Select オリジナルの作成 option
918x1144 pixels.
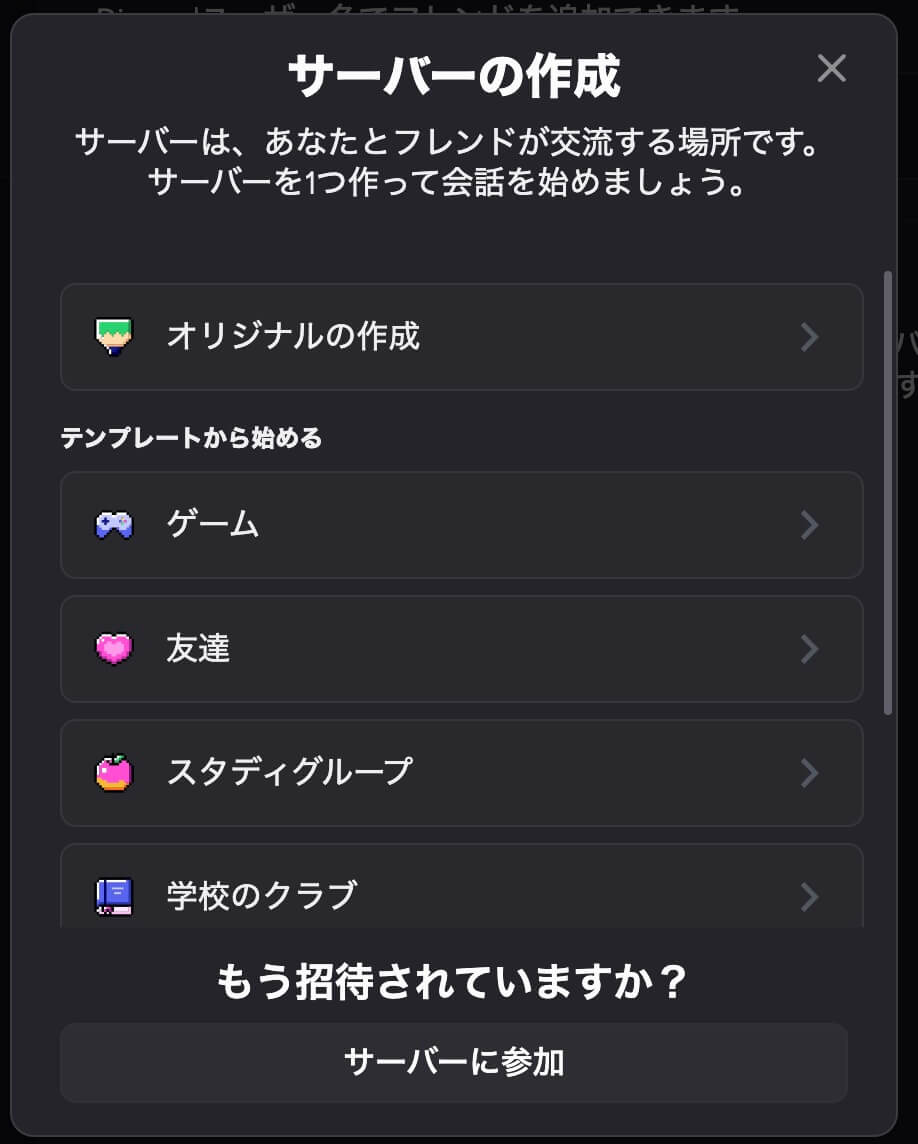461,337
